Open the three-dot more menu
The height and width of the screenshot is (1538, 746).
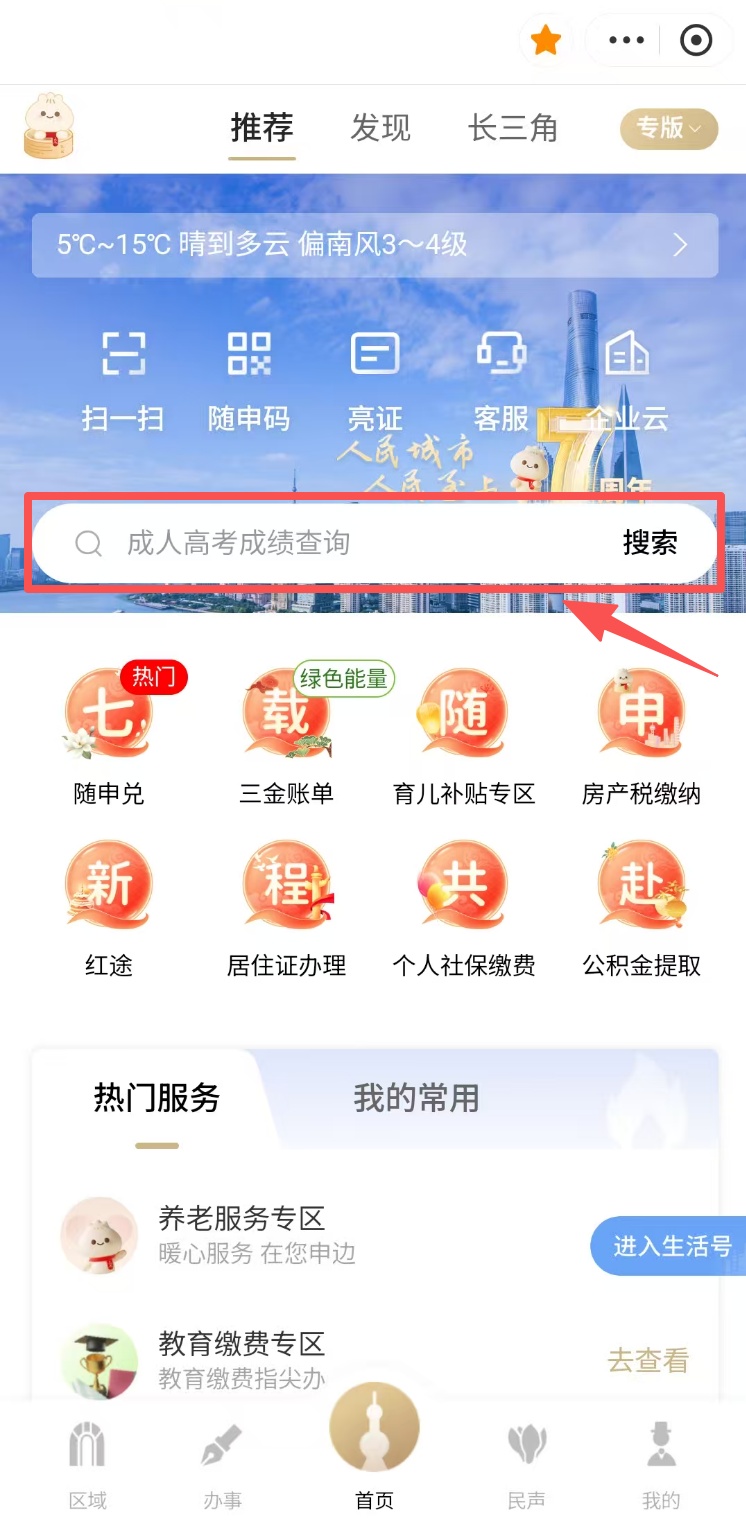pyautogui.click(x=627, y=41)
